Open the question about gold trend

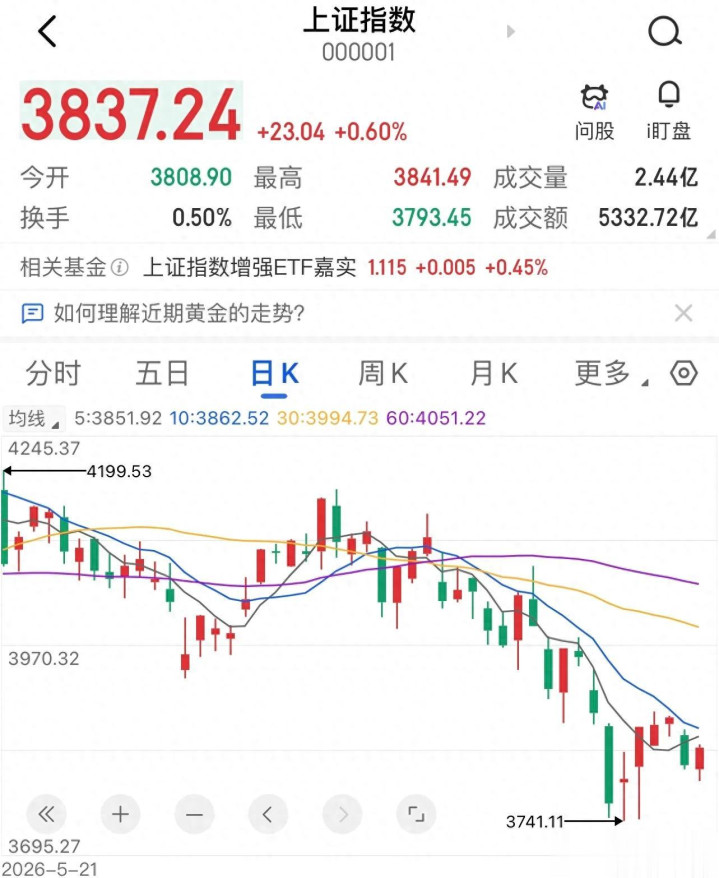(179, 313)
